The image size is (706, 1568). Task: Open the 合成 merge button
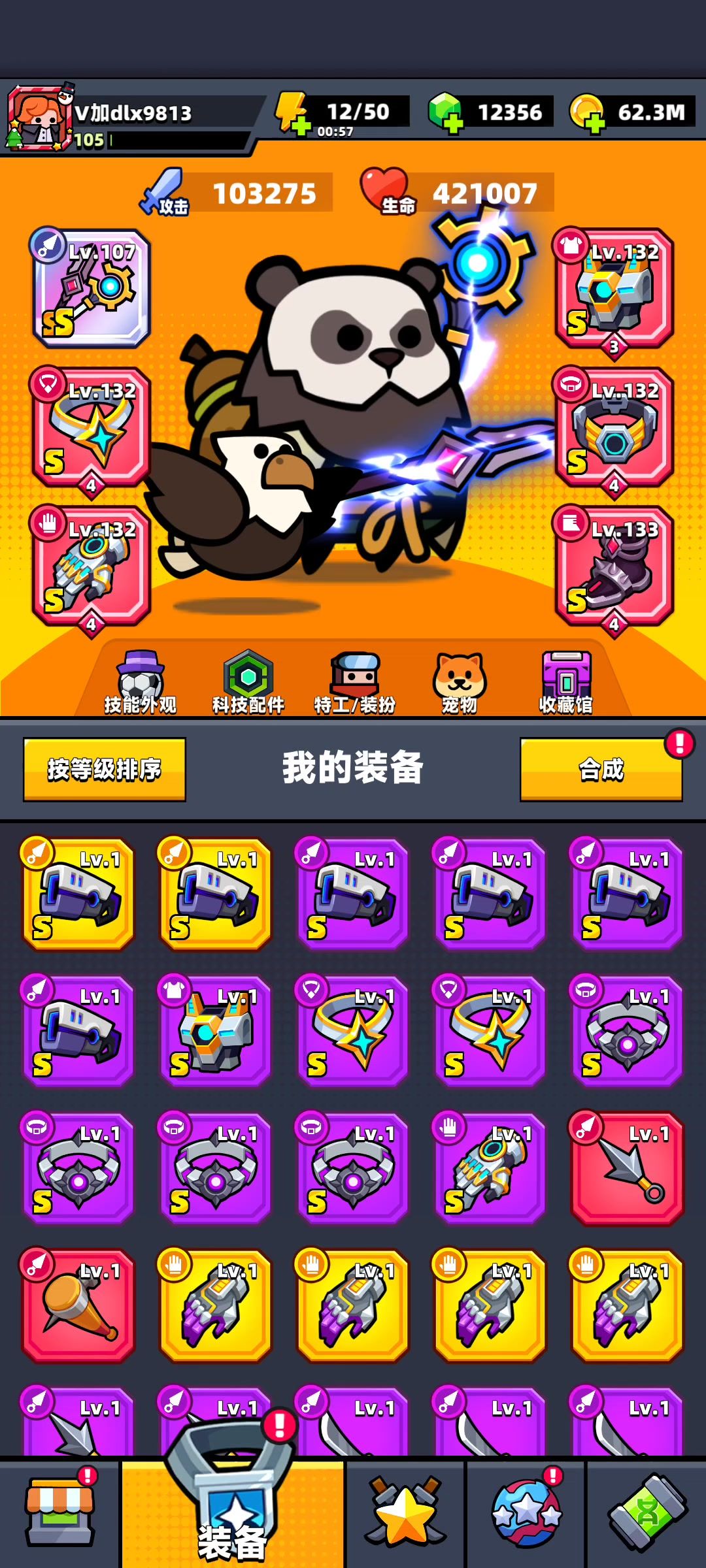click(x=601, y=769)
